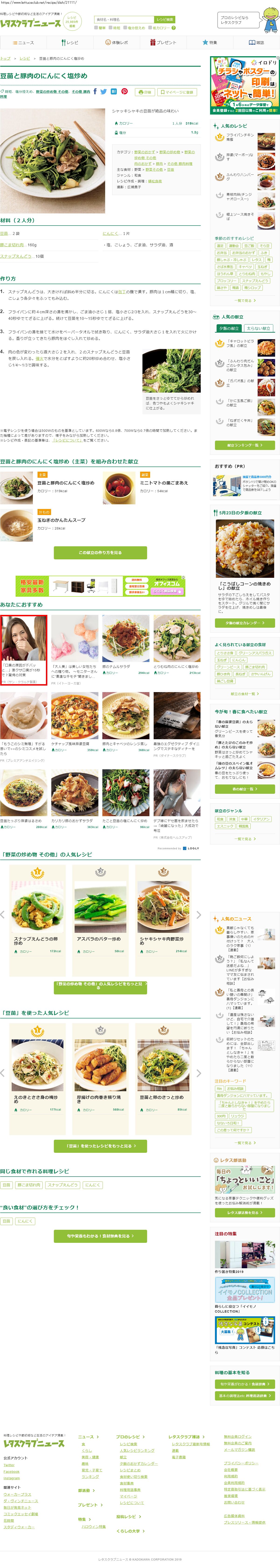The height and width of the screenshot is (1568, 280).
Task: Open the 献立ランキング一覧 button
Action: [x=245, y=446]
